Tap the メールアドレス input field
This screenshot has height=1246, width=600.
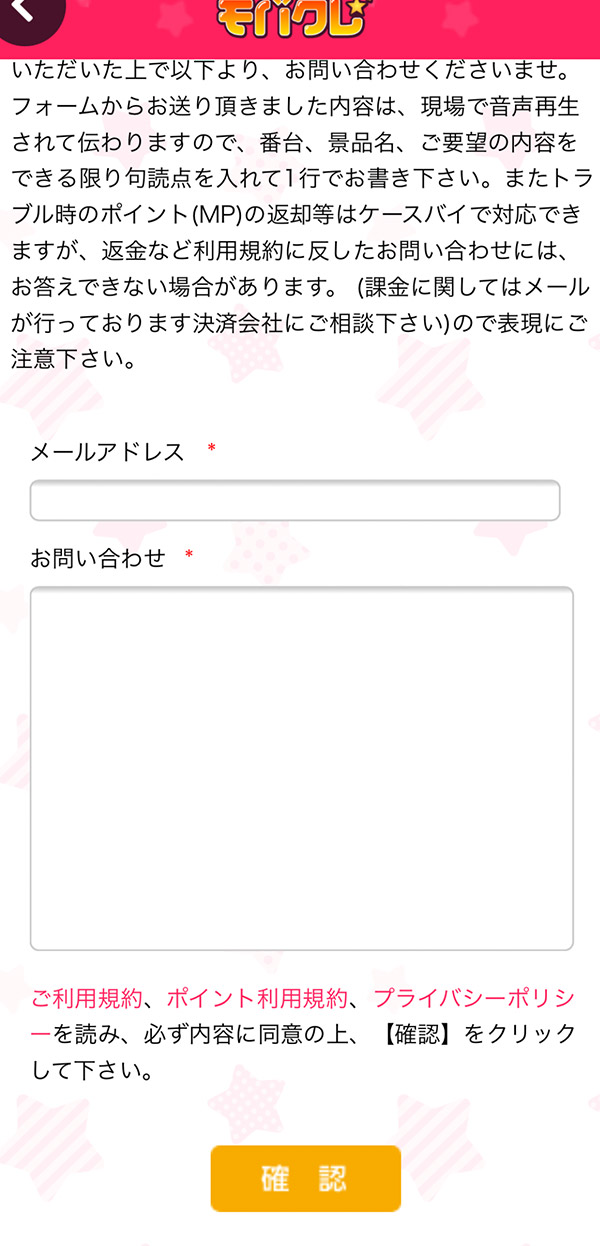(x=294, y=500)
